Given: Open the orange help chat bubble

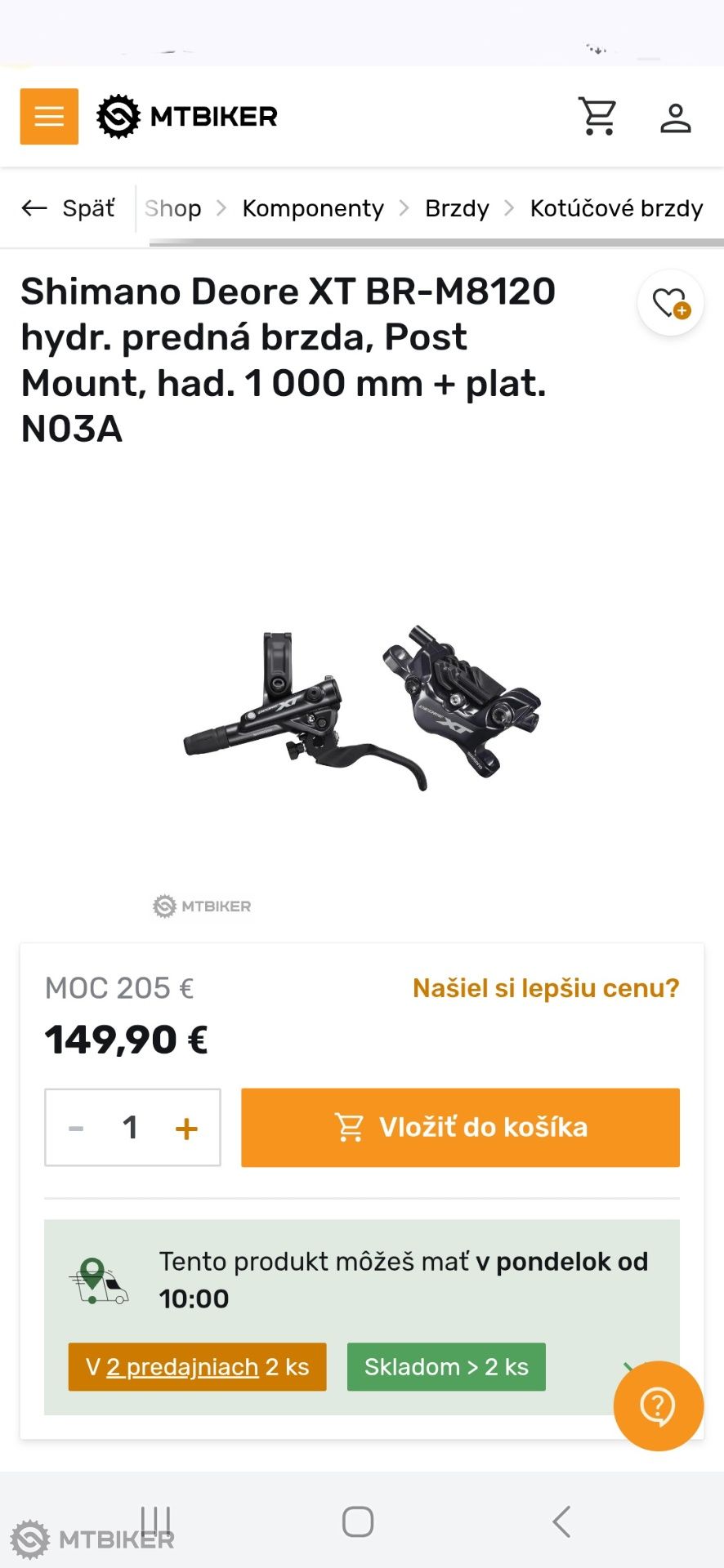Looking at the screenshot, I should coord(658,1405).
